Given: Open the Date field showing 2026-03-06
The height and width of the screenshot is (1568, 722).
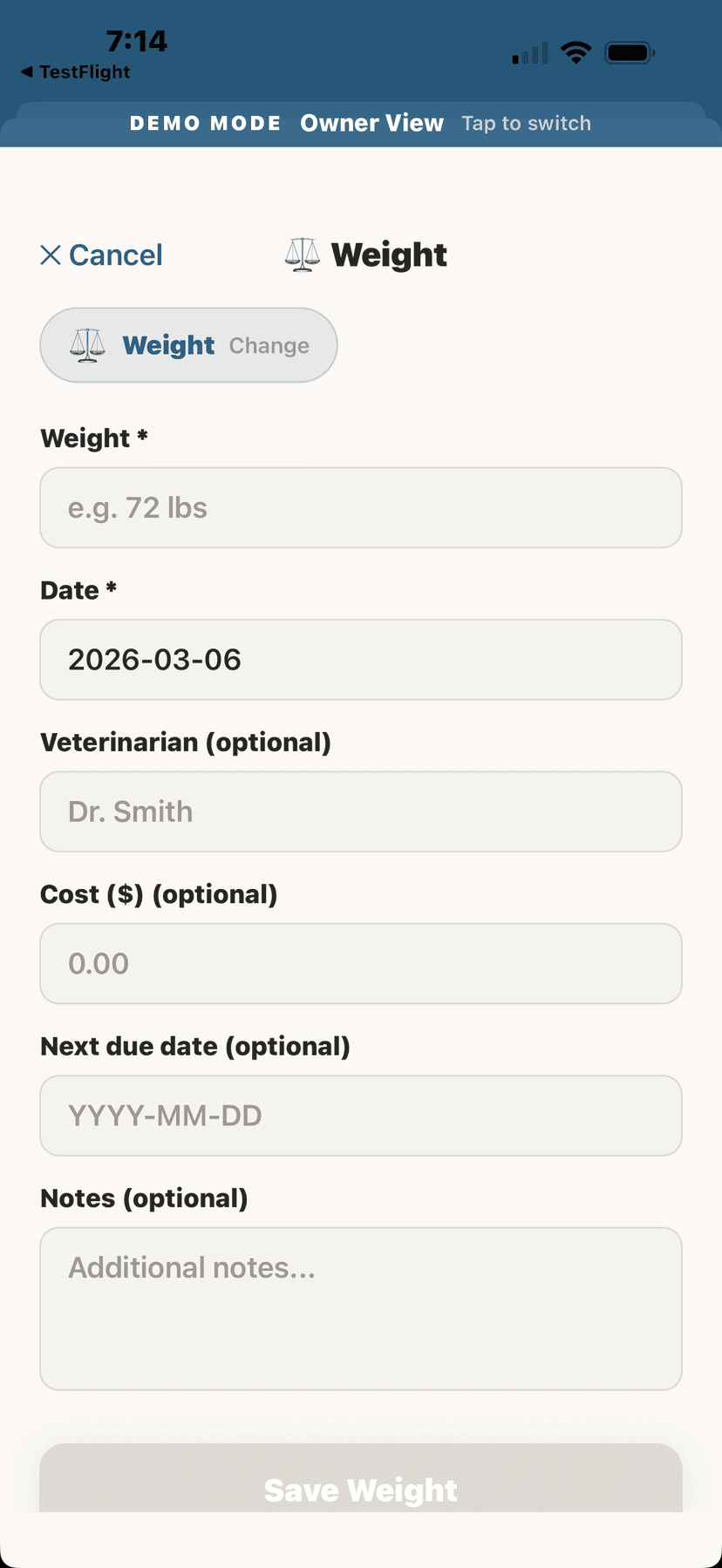Looking at the screenshot, I should (x=361, y=660).
